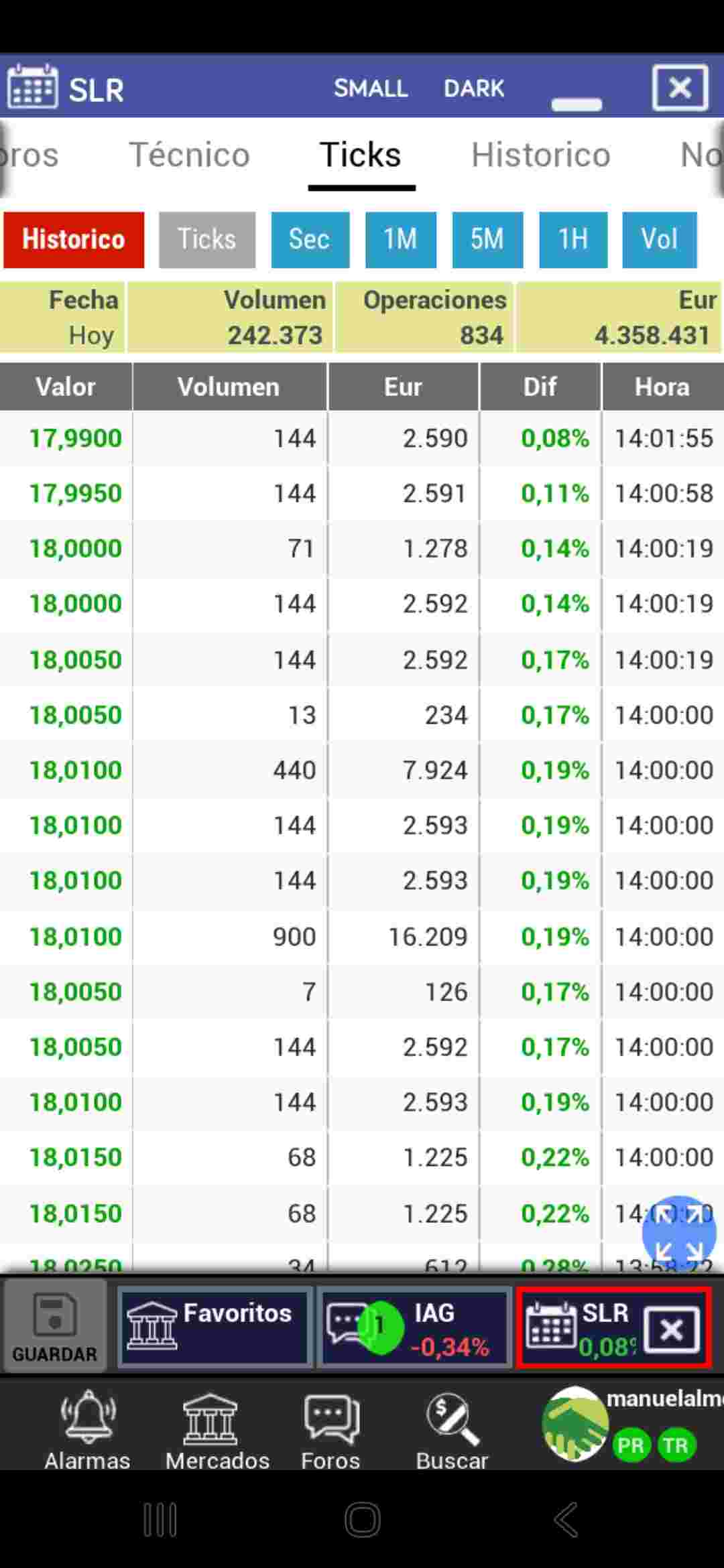Show ticks grouped by Sec

pyautogui.click(x=310, y=239)
